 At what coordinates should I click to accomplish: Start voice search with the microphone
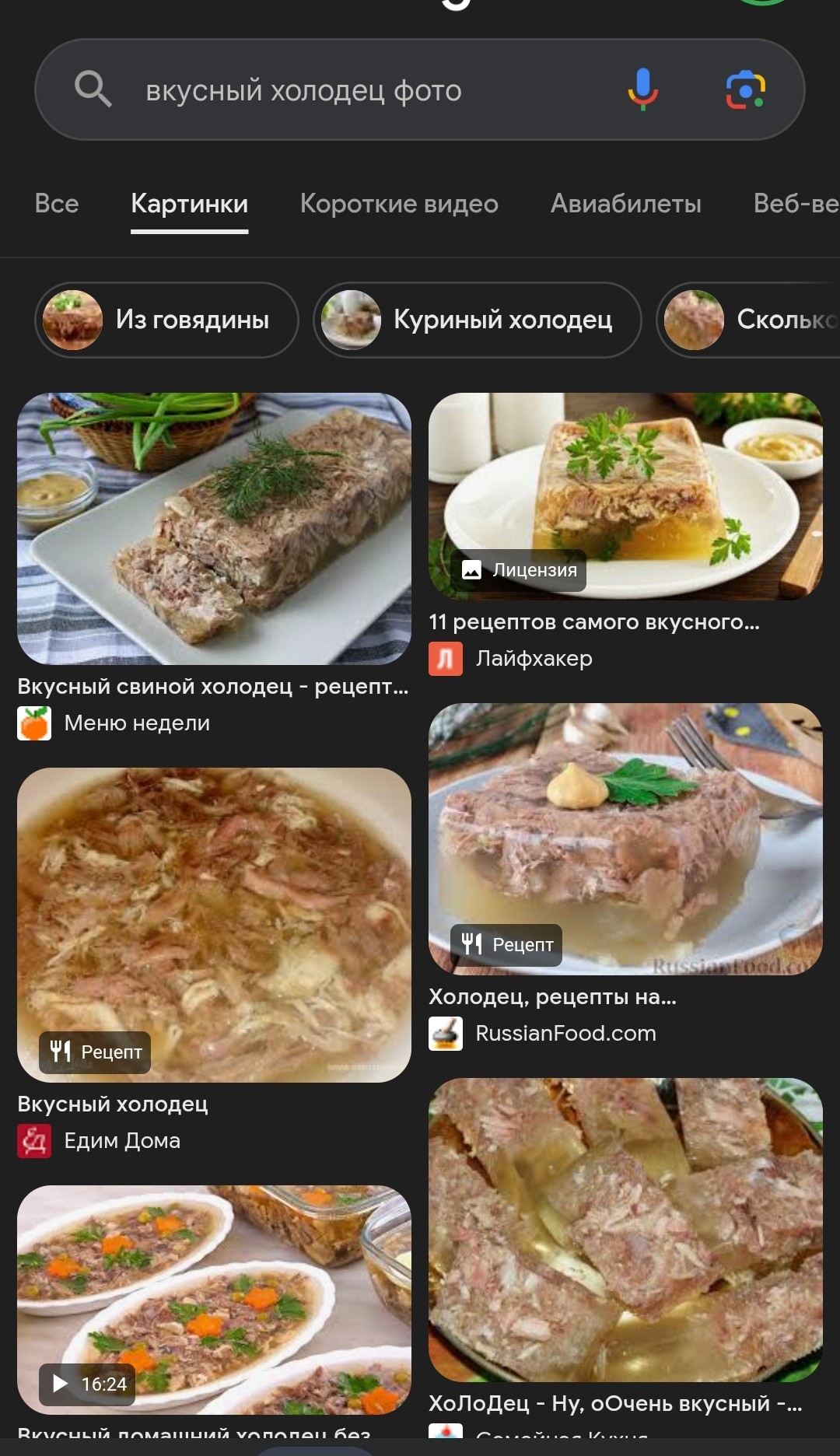[642, 89]
